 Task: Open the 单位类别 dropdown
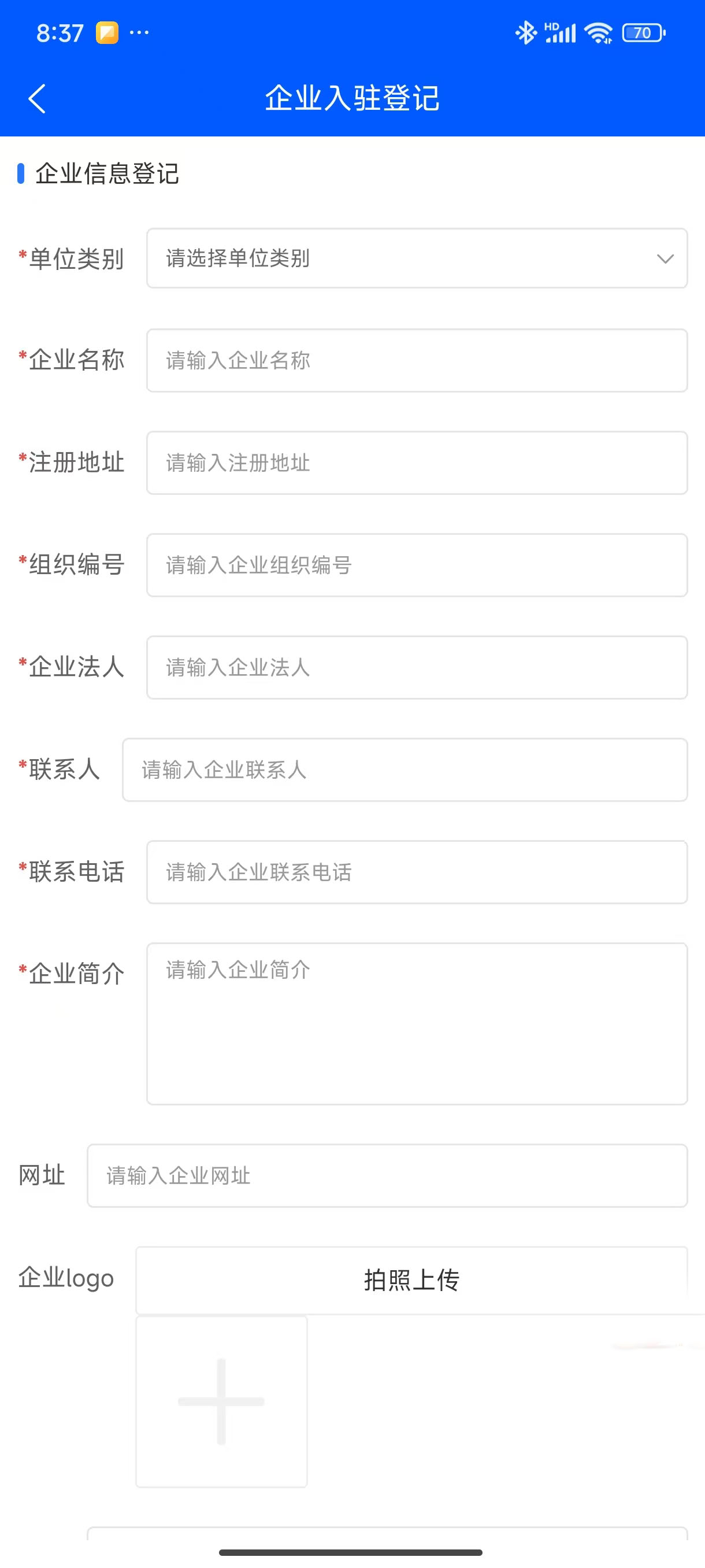417,258
